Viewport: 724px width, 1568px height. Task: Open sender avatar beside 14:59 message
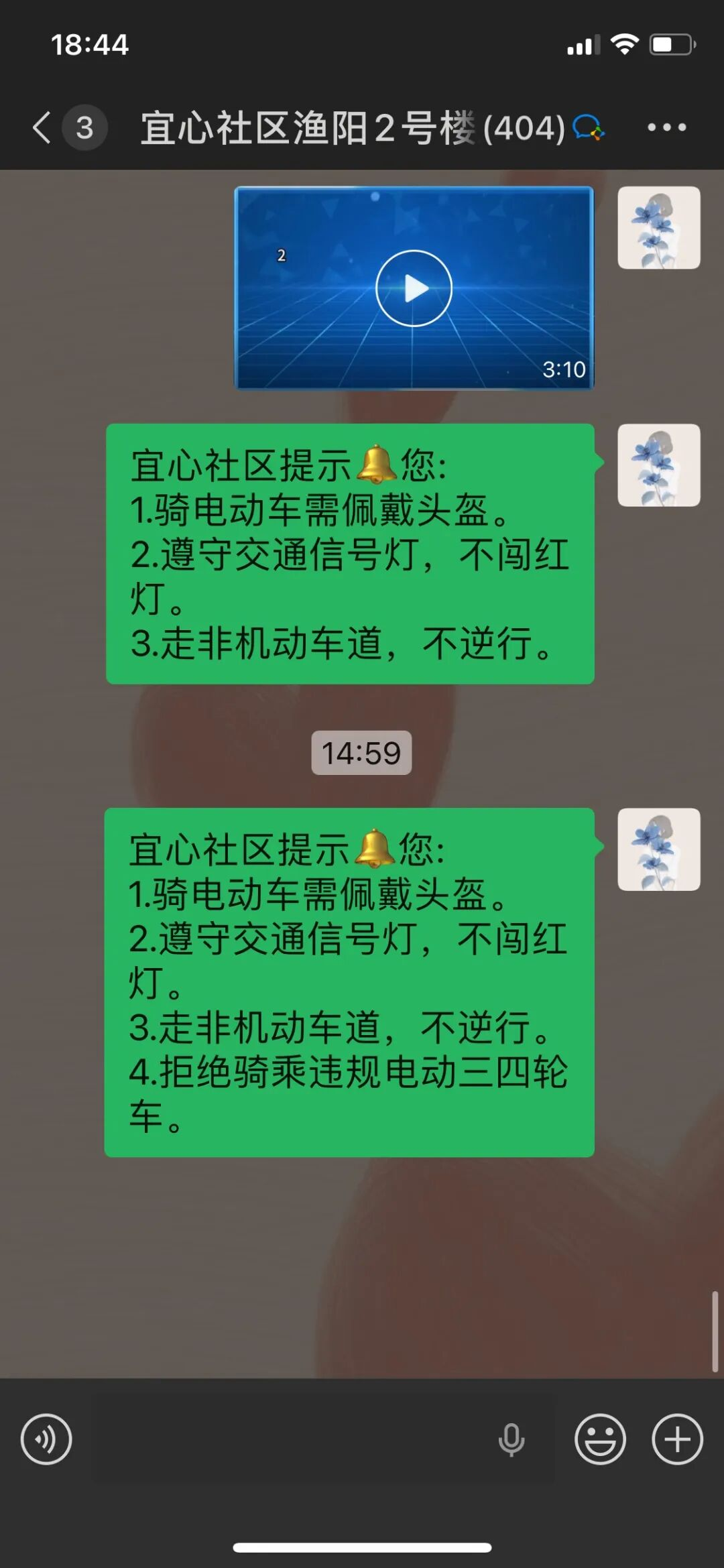(x=658, y=849)
